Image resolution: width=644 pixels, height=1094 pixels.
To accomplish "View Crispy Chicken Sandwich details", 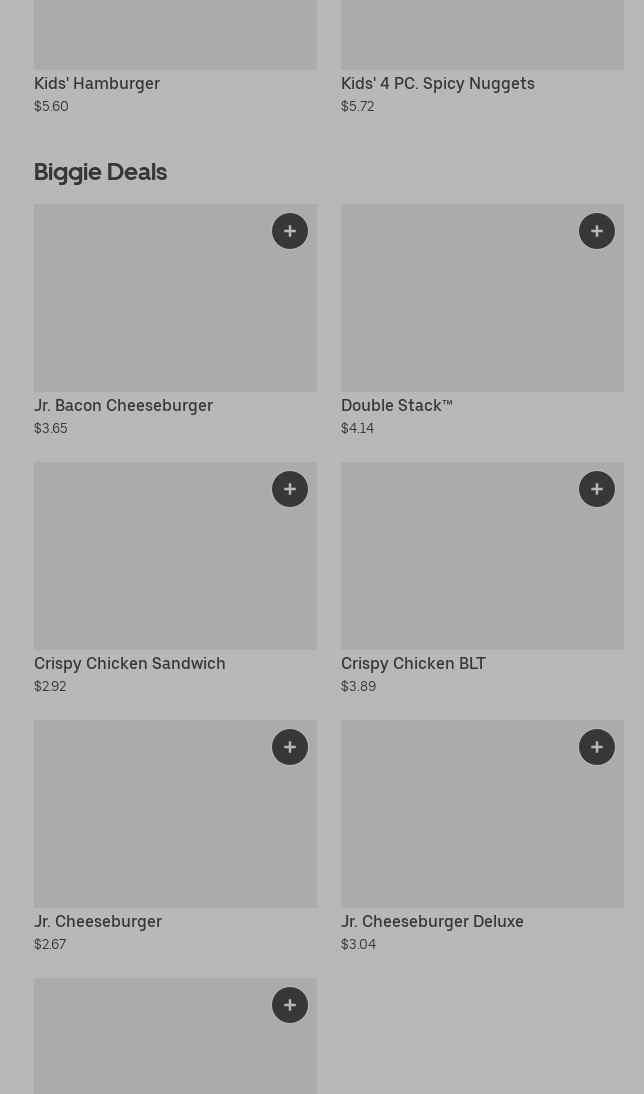I will 175,568.
